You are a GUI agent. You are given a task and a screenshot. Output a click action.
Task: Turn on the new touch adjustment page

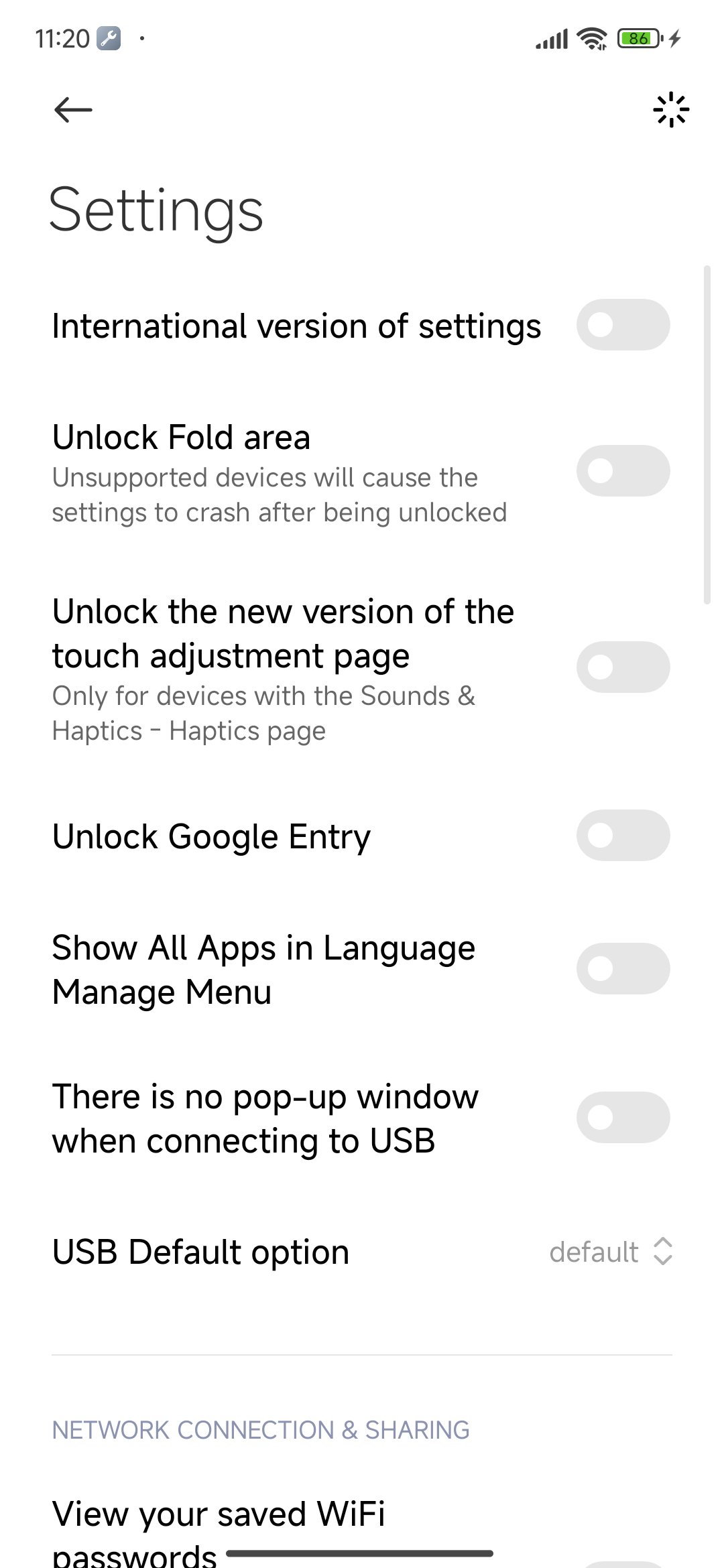click(x=623, y=667)
